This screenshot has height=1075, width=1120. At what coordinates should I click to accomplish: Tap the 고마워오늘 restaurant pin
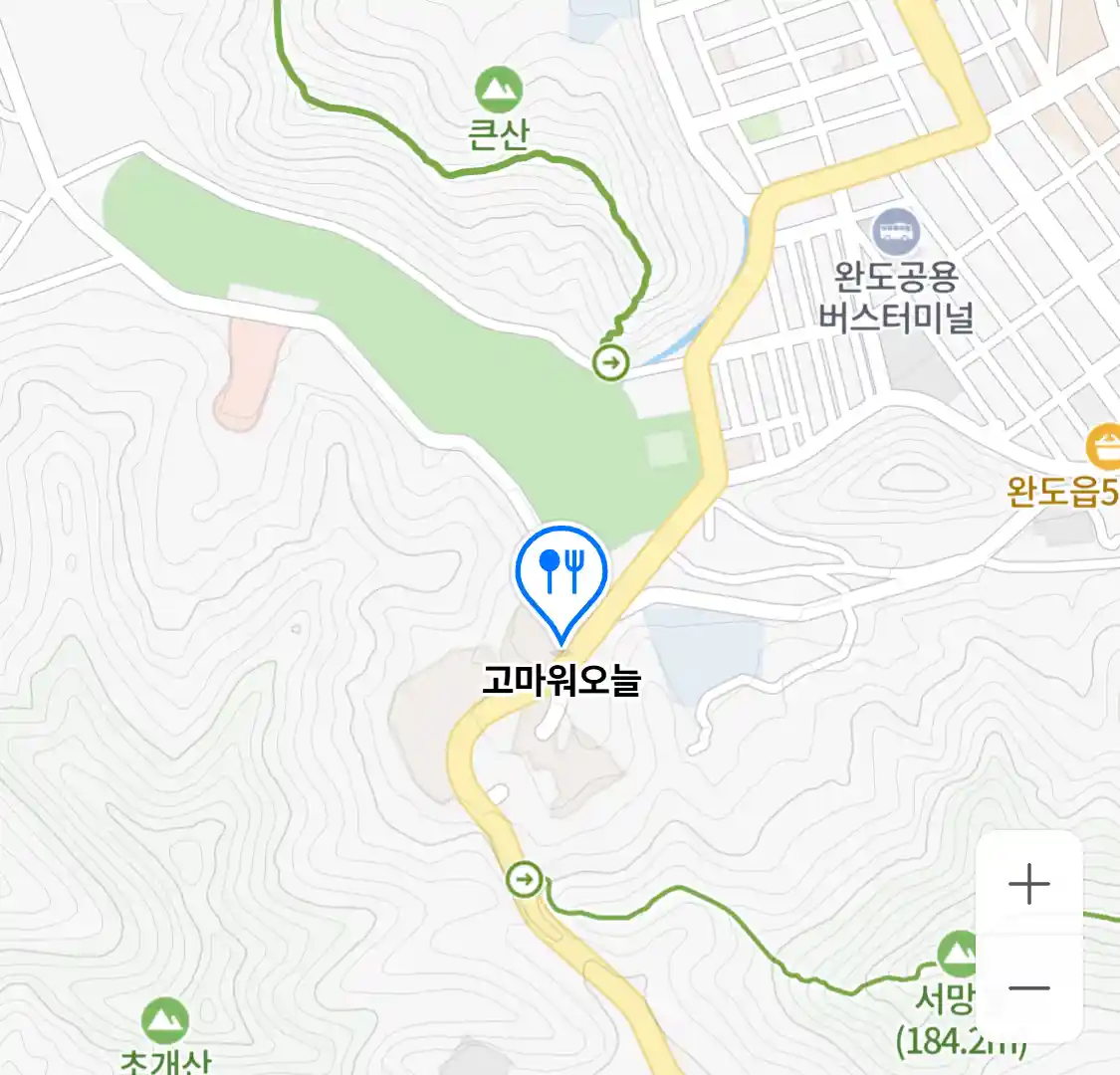coord(561,574)
